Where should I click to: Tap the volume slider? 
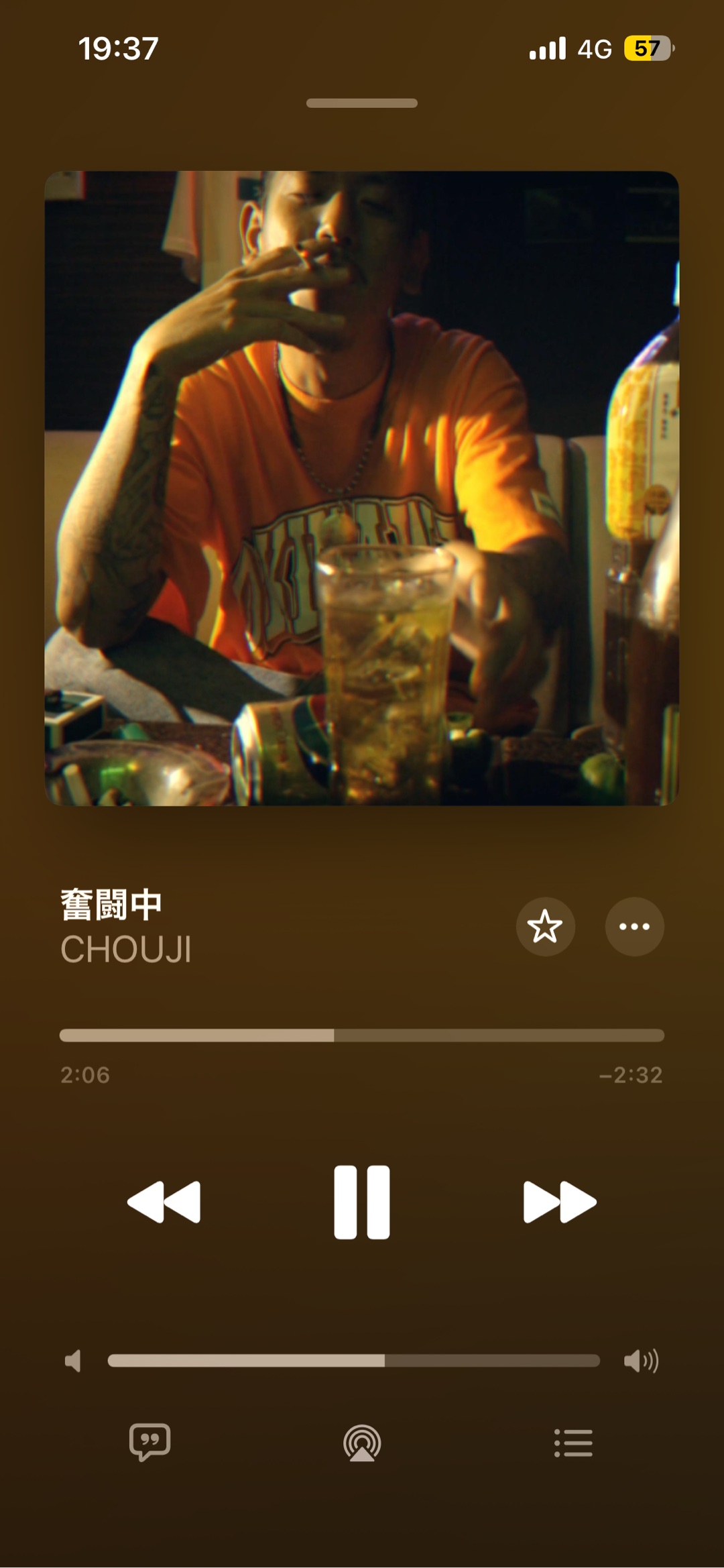click(x=353, y=1361)
